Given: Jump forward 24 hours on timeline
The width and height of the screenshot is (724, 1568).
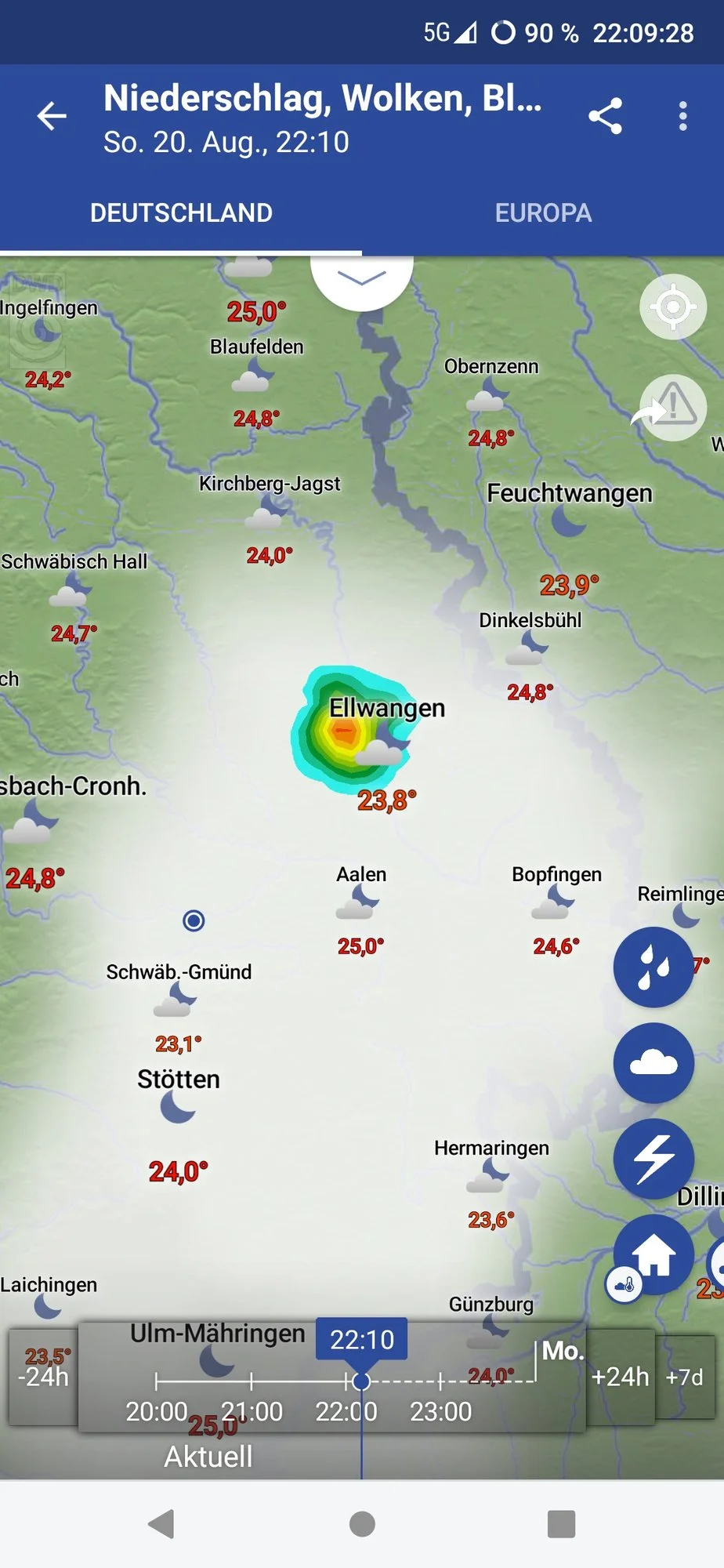Looking at the screenshot, I should (x=620, y=1377).
